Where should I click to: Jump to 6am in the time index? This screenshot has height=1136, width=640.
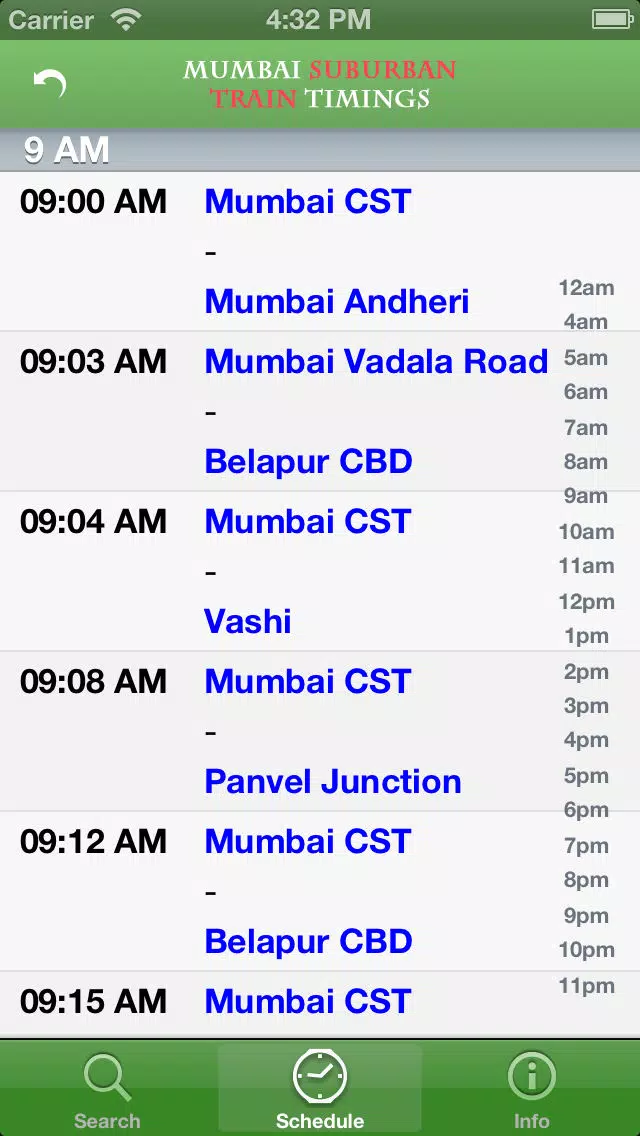tap(586, 392)
